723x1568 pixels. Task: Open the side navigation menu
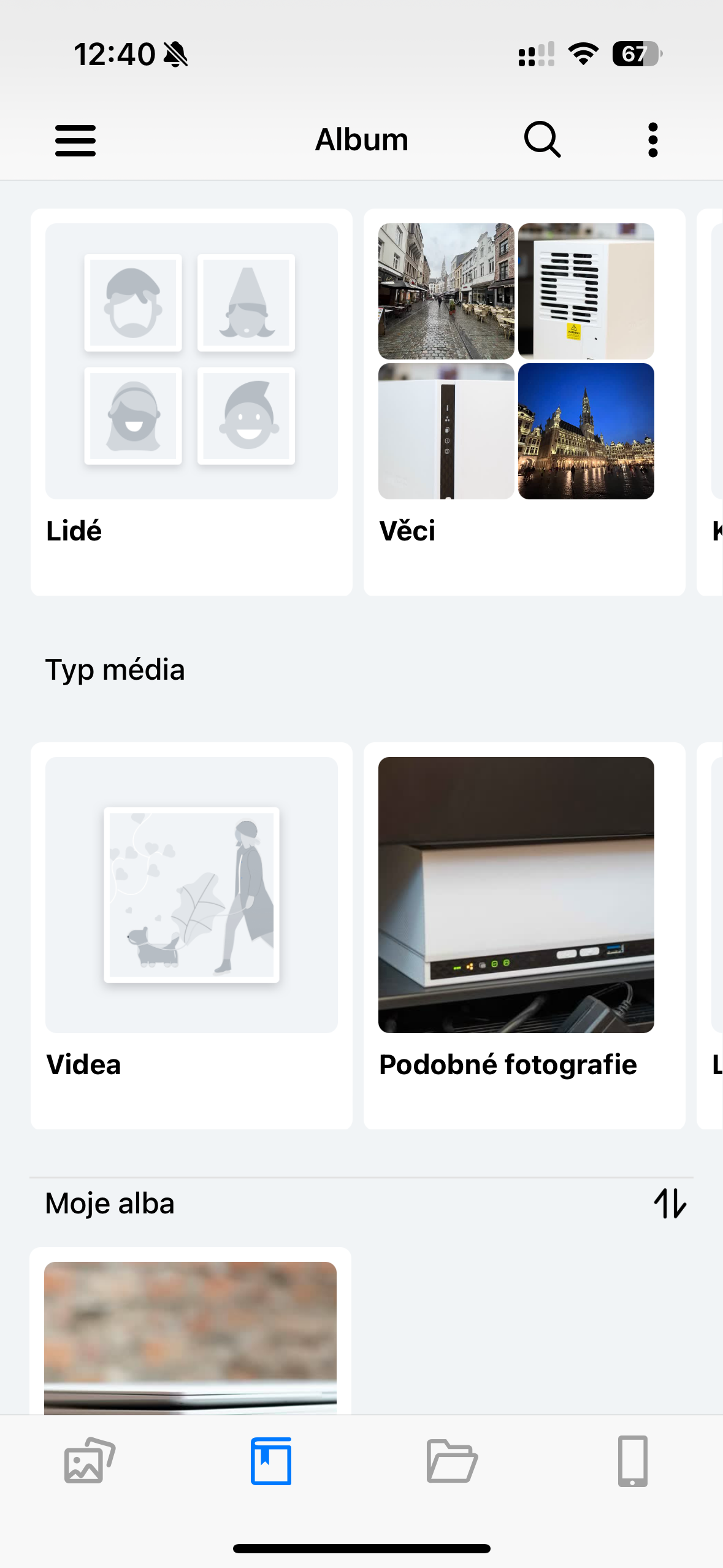(x=75, y=140)
